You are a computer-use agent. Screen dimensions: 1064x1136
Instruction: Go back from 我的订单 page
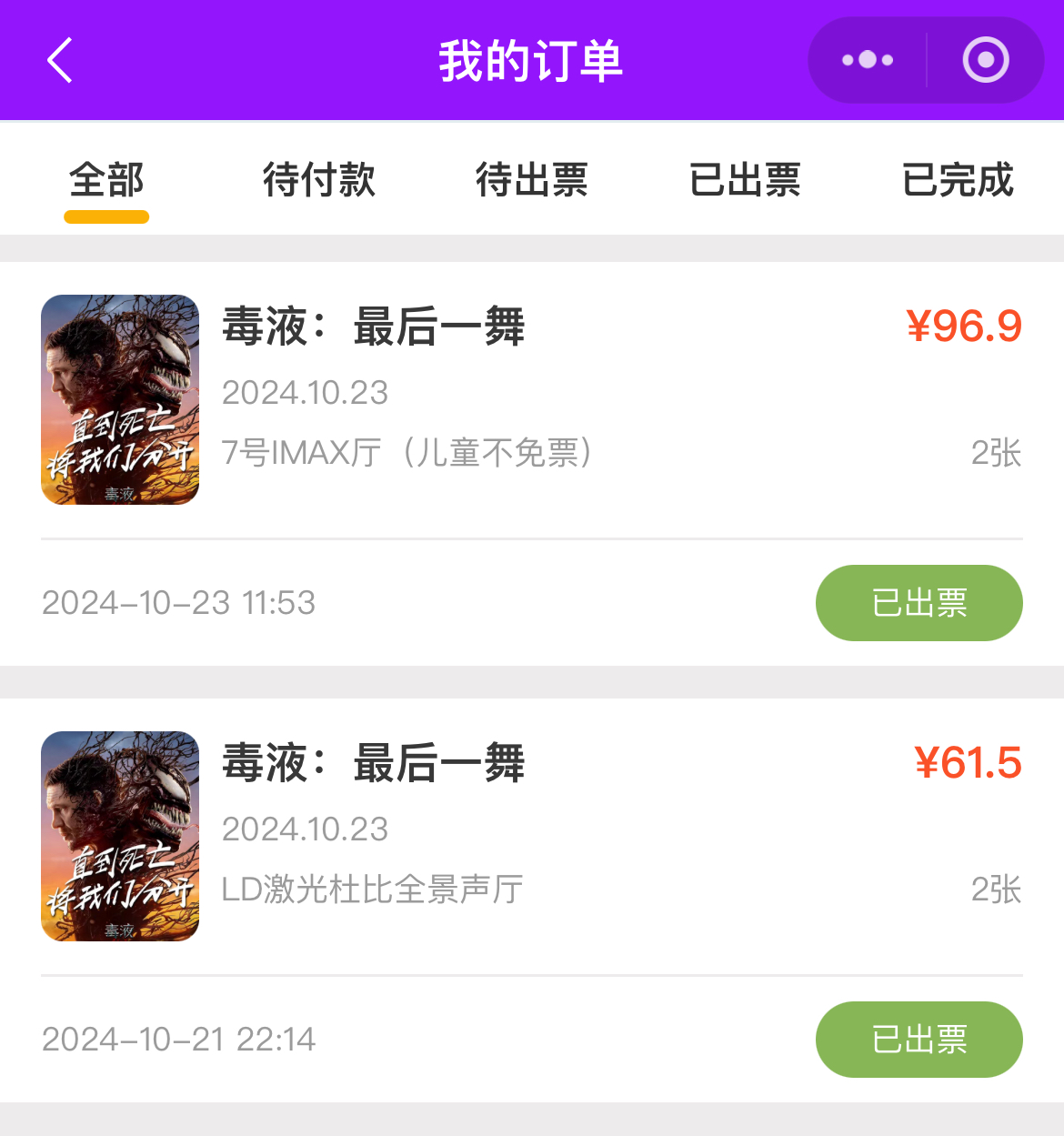[60, 61]
